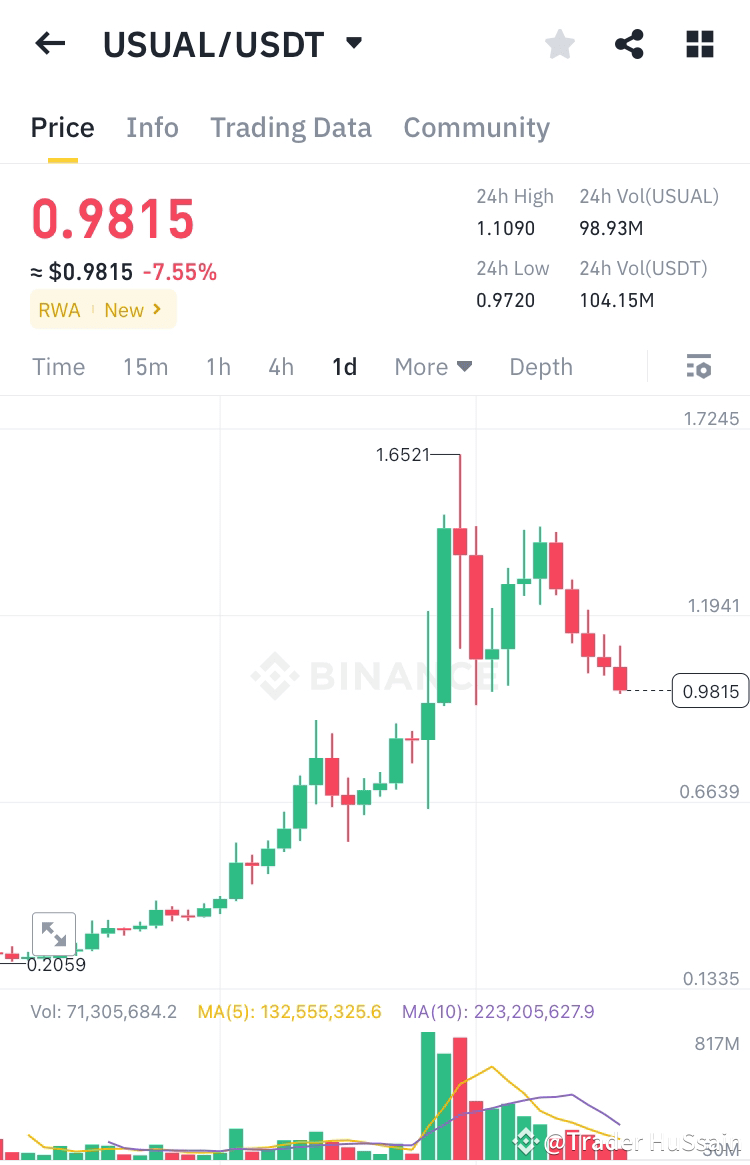The image size is (750, 1165).
Task: Enable the 1h timeframe view
Action: (x=218, y=366)
